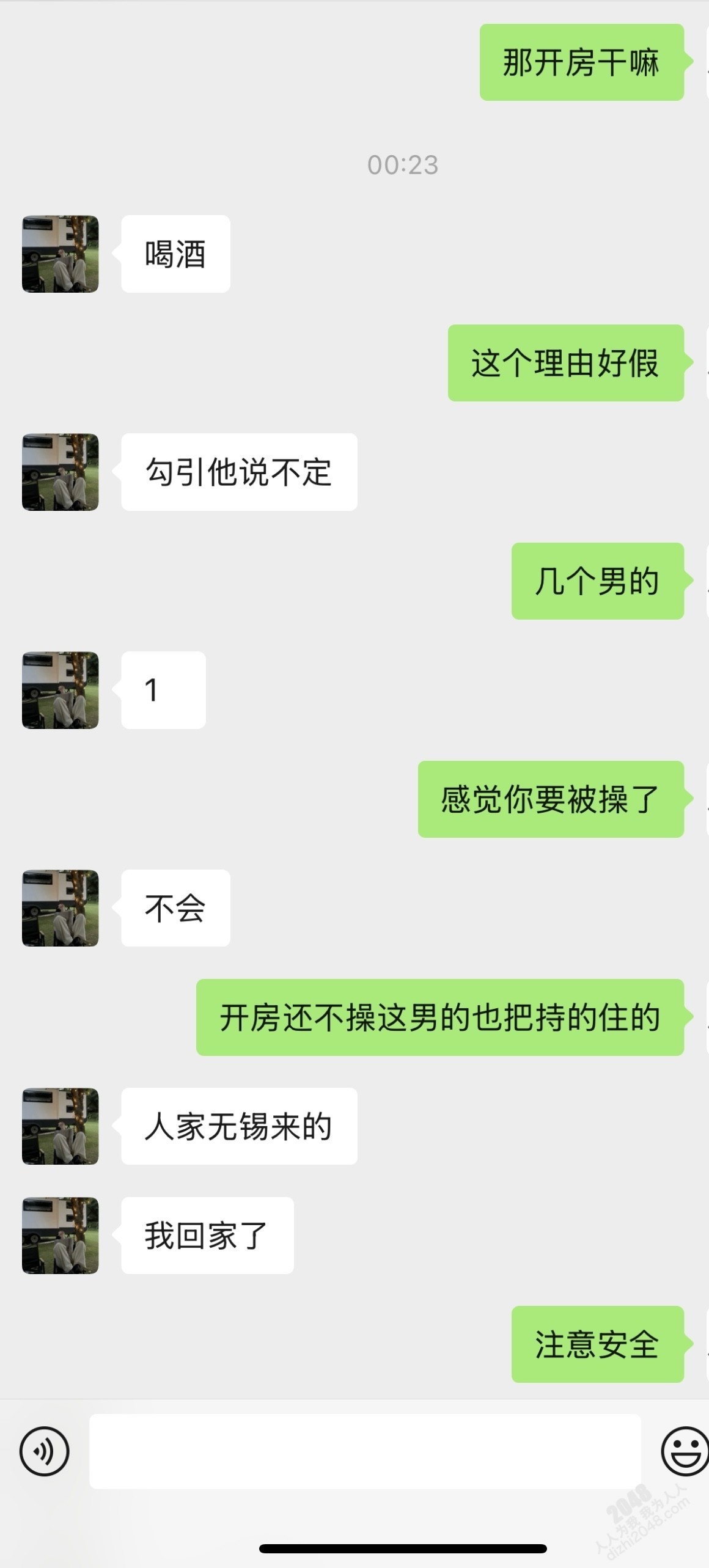This screenshot has height=1568, width=709.
Task: Tap the voice message icon
Action: coord(45,1451)
